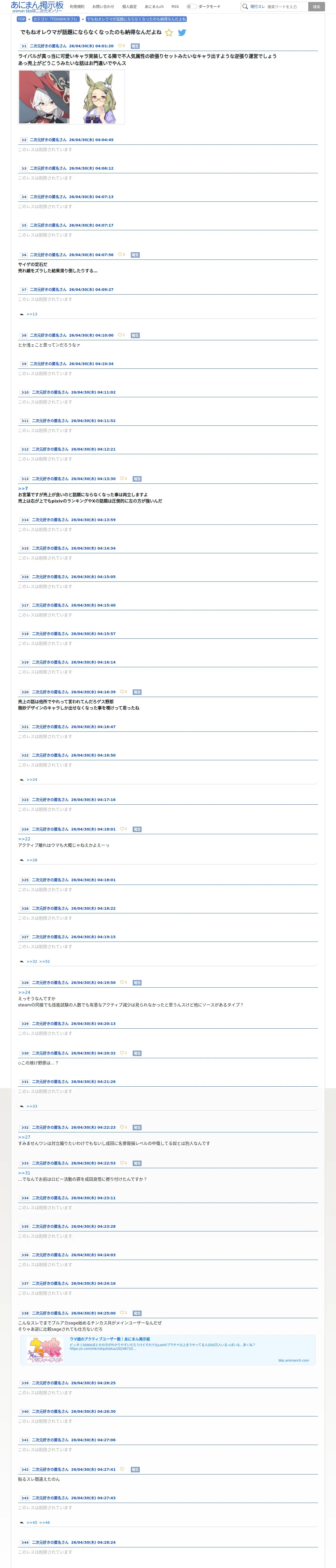Go to TOP breadcrumb
This screenshot has width=336, height=1568.
[21, 19]
